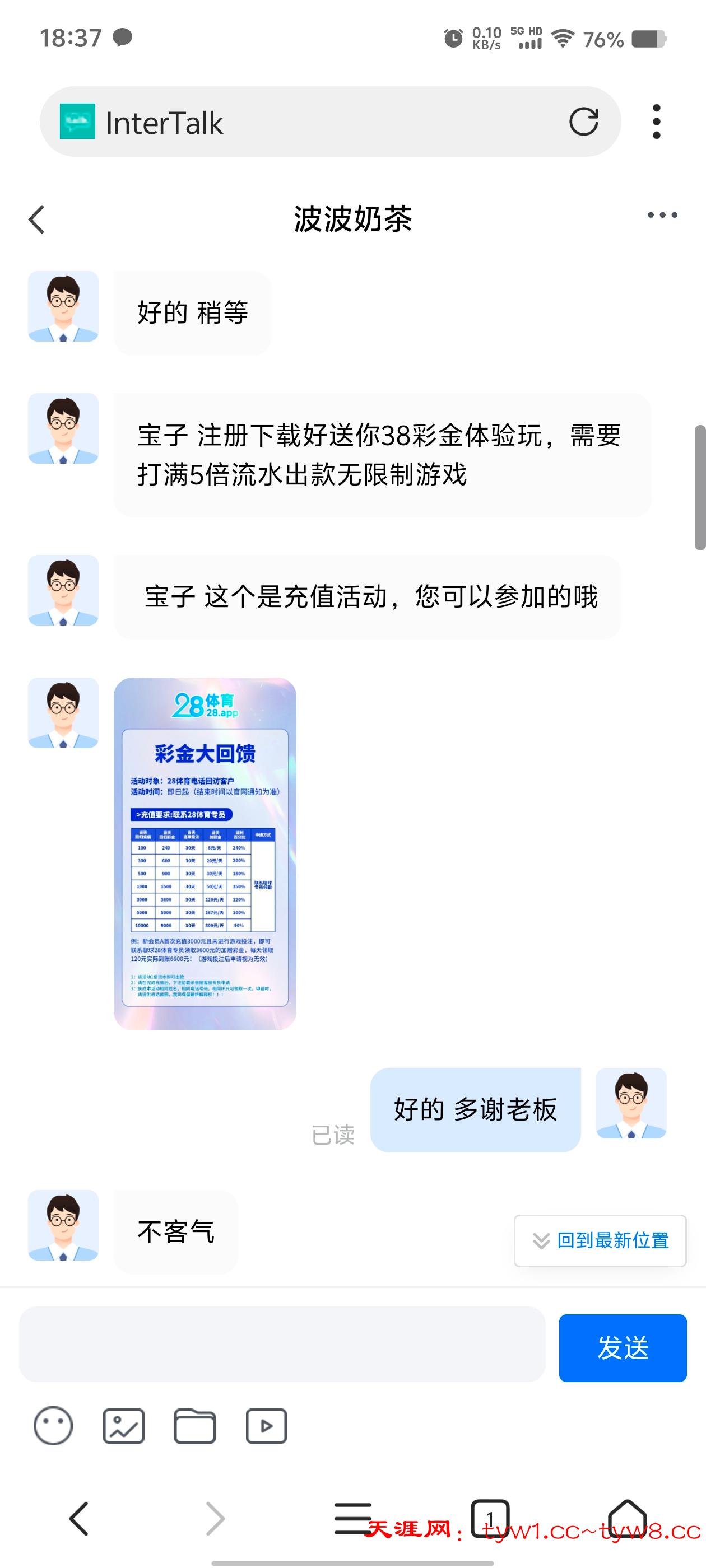Attach a picture to the chat
706x1568 pixels.
[x=124, y=1426]
